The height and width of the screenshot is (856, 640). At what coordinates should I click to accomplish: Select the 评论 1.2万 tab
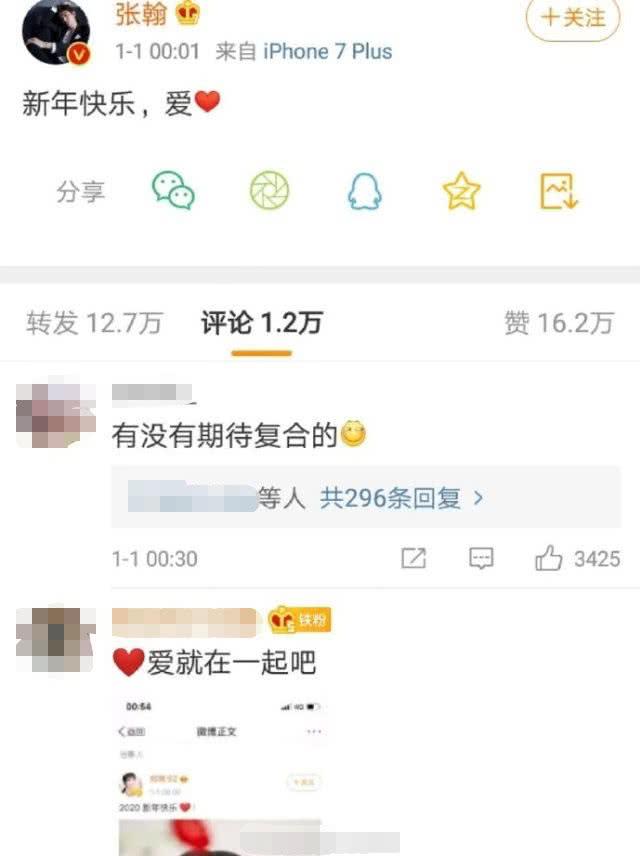(261, 323)
